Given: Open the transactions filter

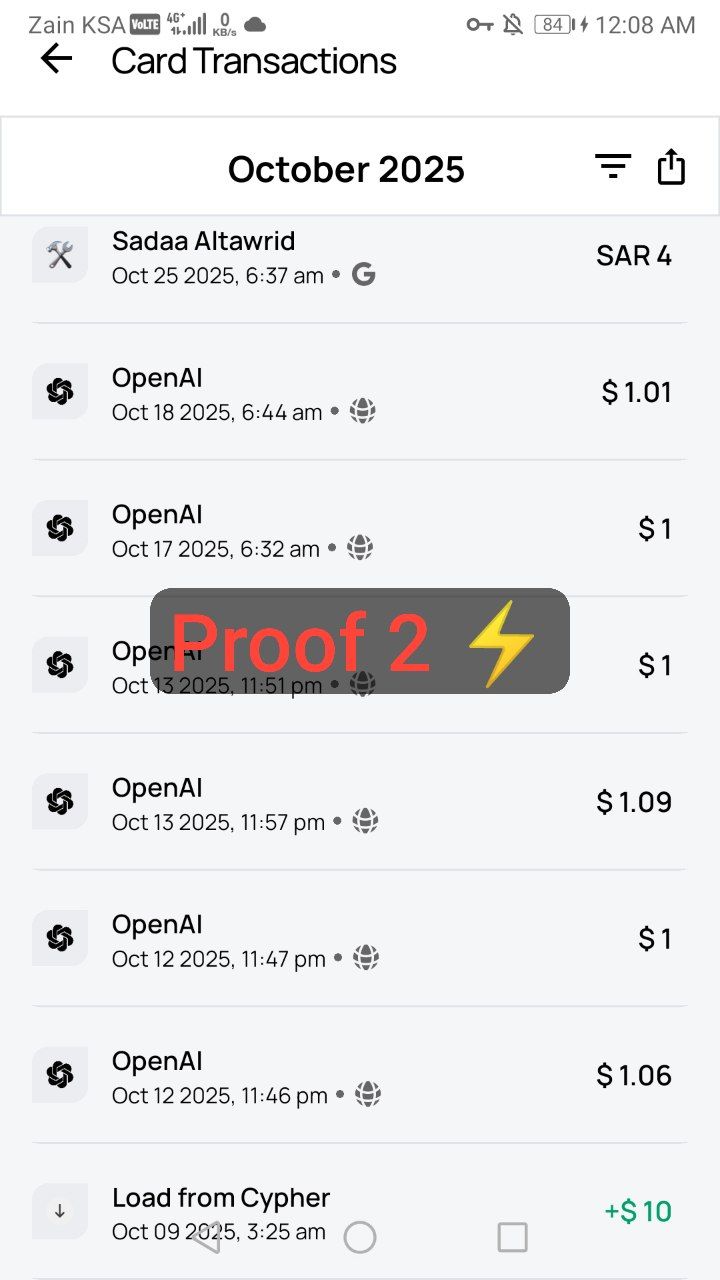Looking at the screenshot, I should tap(612, 167).
